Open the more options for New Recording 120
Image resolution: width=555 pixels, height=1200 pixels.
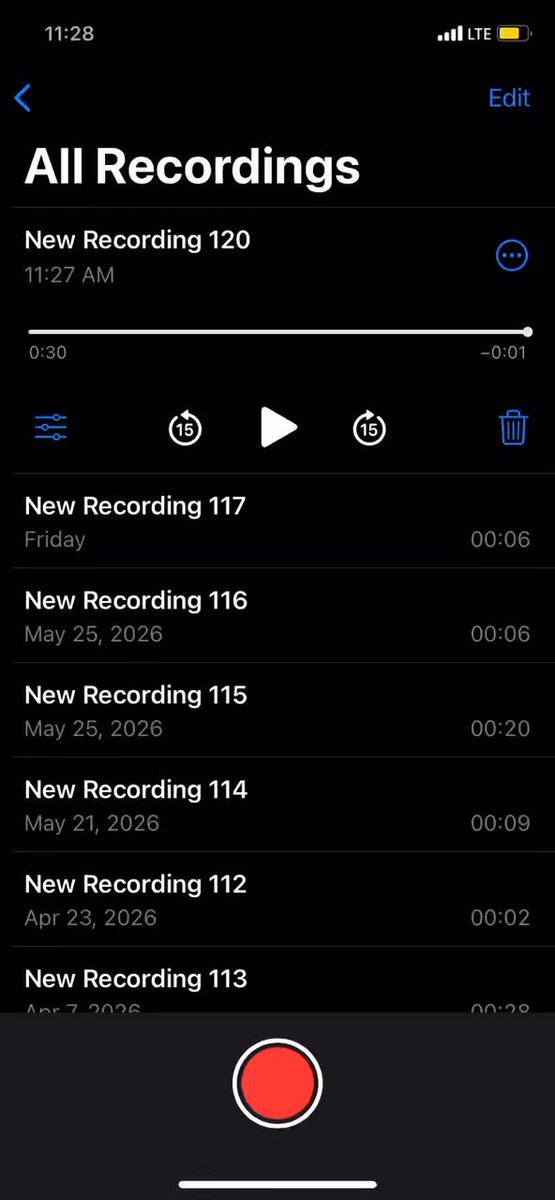pyautogui.click(x=512, y=257)
